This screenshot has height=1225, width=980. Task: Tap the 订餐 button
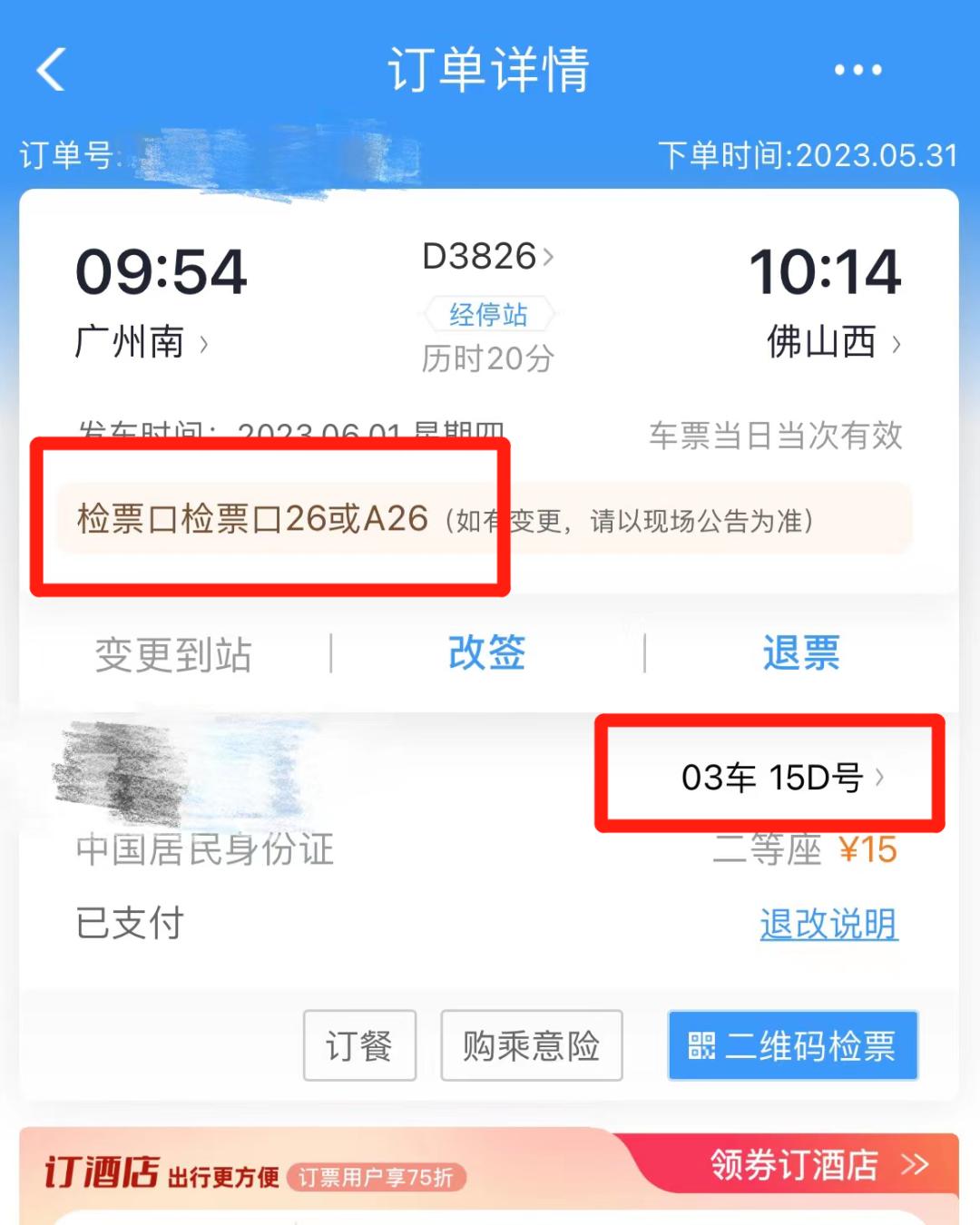(x=359, y=1045)
